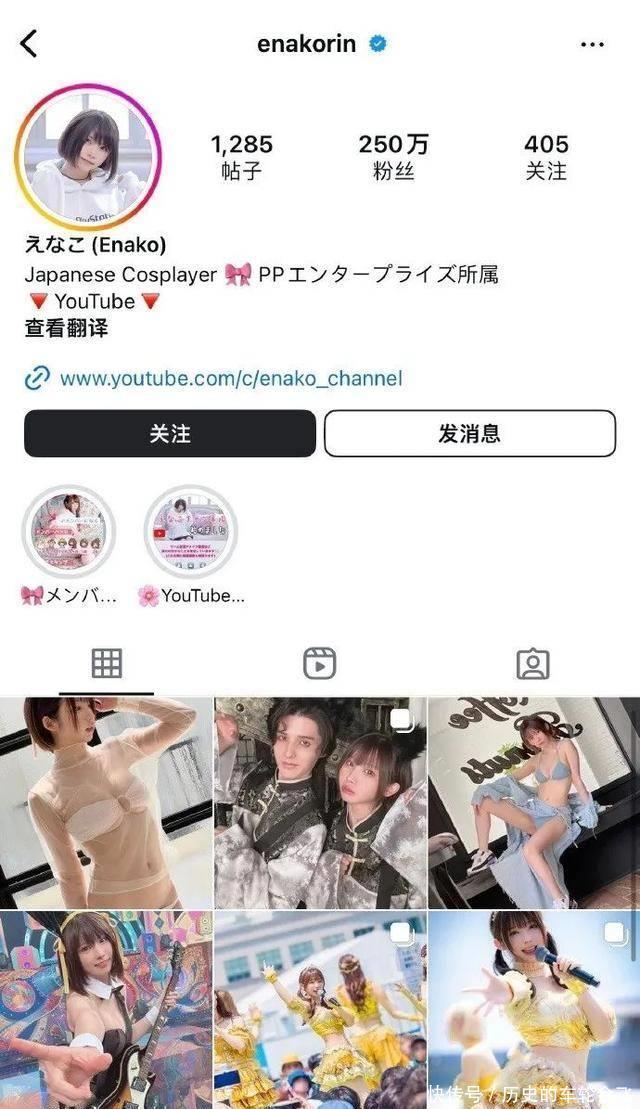
Task: Tap 查看翻译 to translate the bio
Action: point(66,328)
